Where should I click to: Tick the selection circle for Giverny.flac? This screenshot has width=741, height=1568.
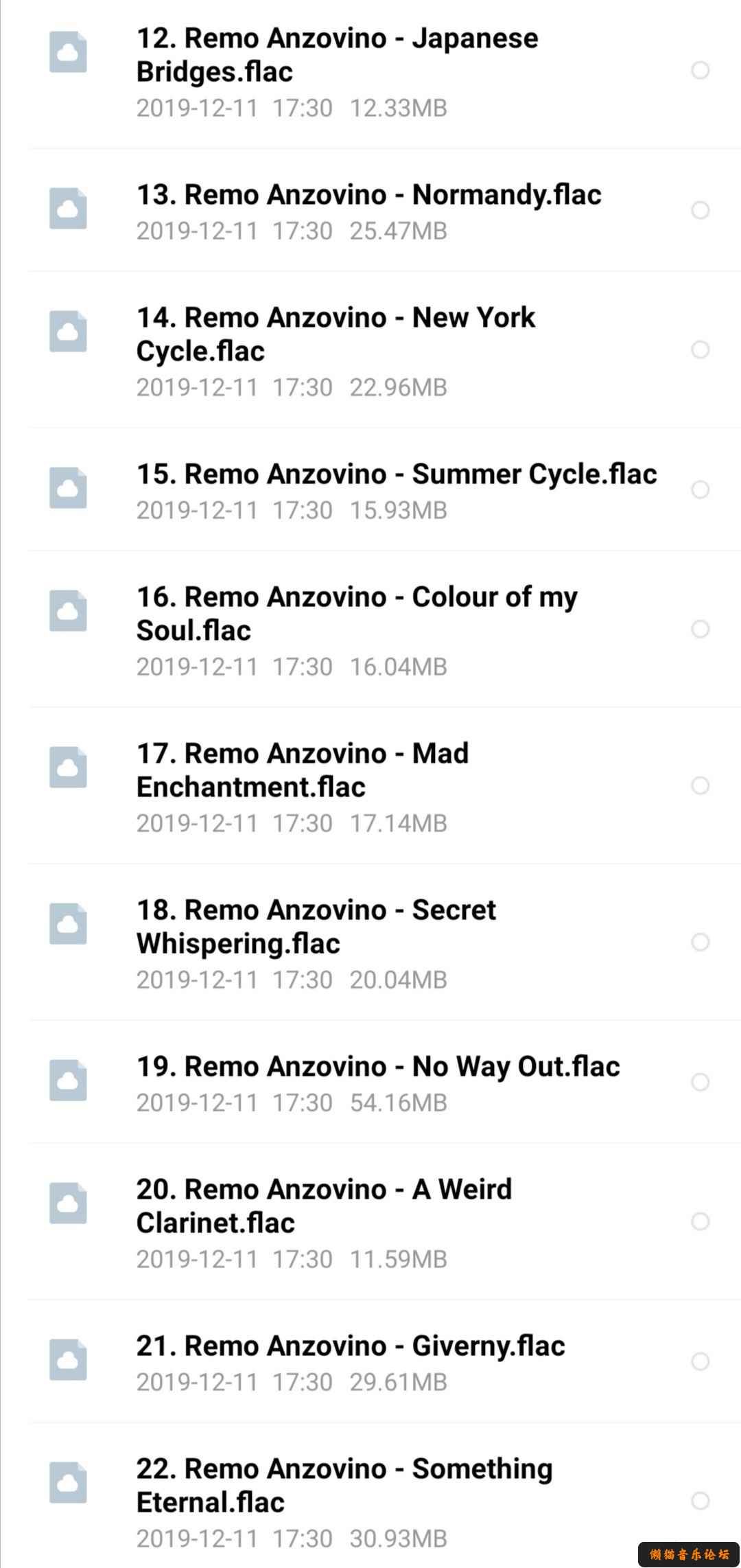[700, 1361]
